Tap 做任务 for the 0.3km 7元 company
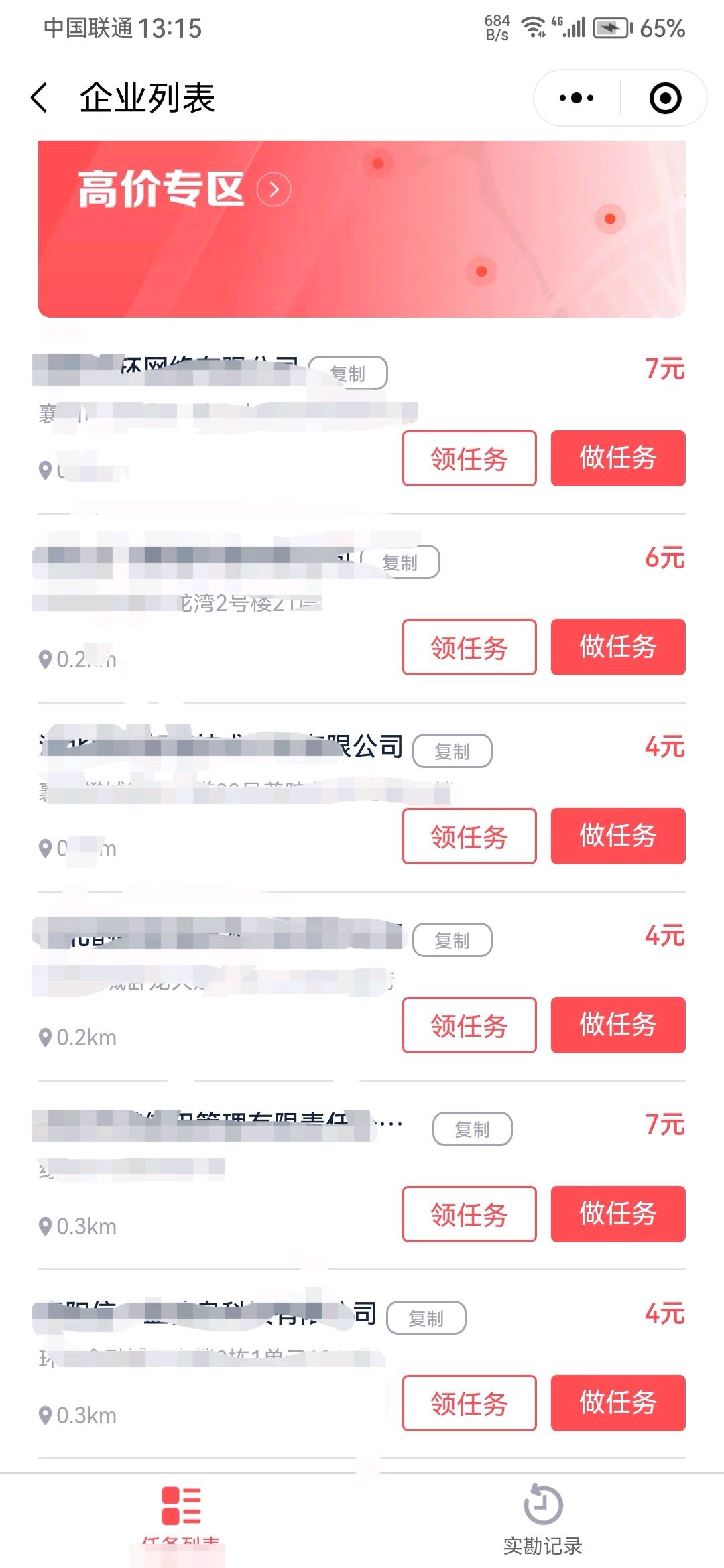724x1568 pixels. (618, 1214)
